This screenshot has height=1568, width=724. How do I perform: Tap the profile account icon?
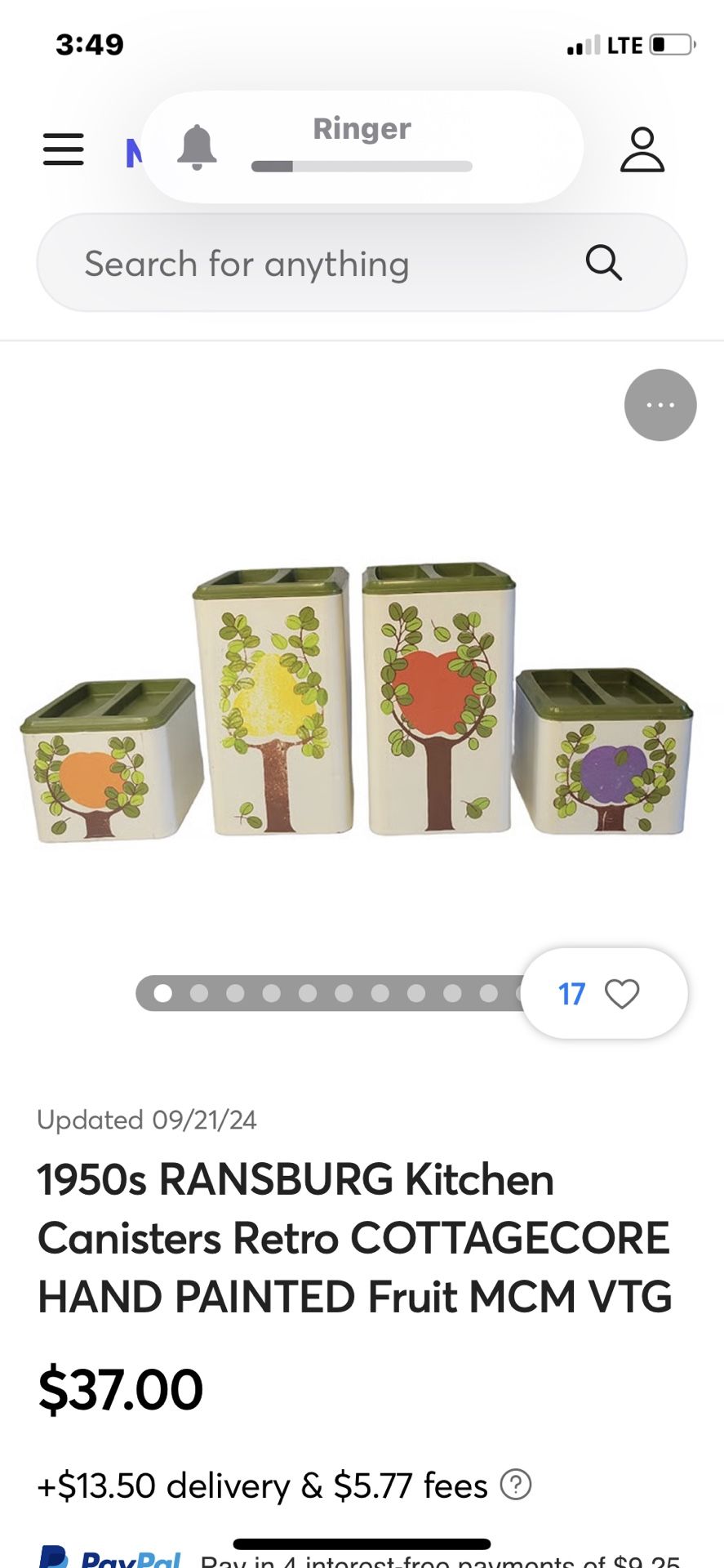644,150
